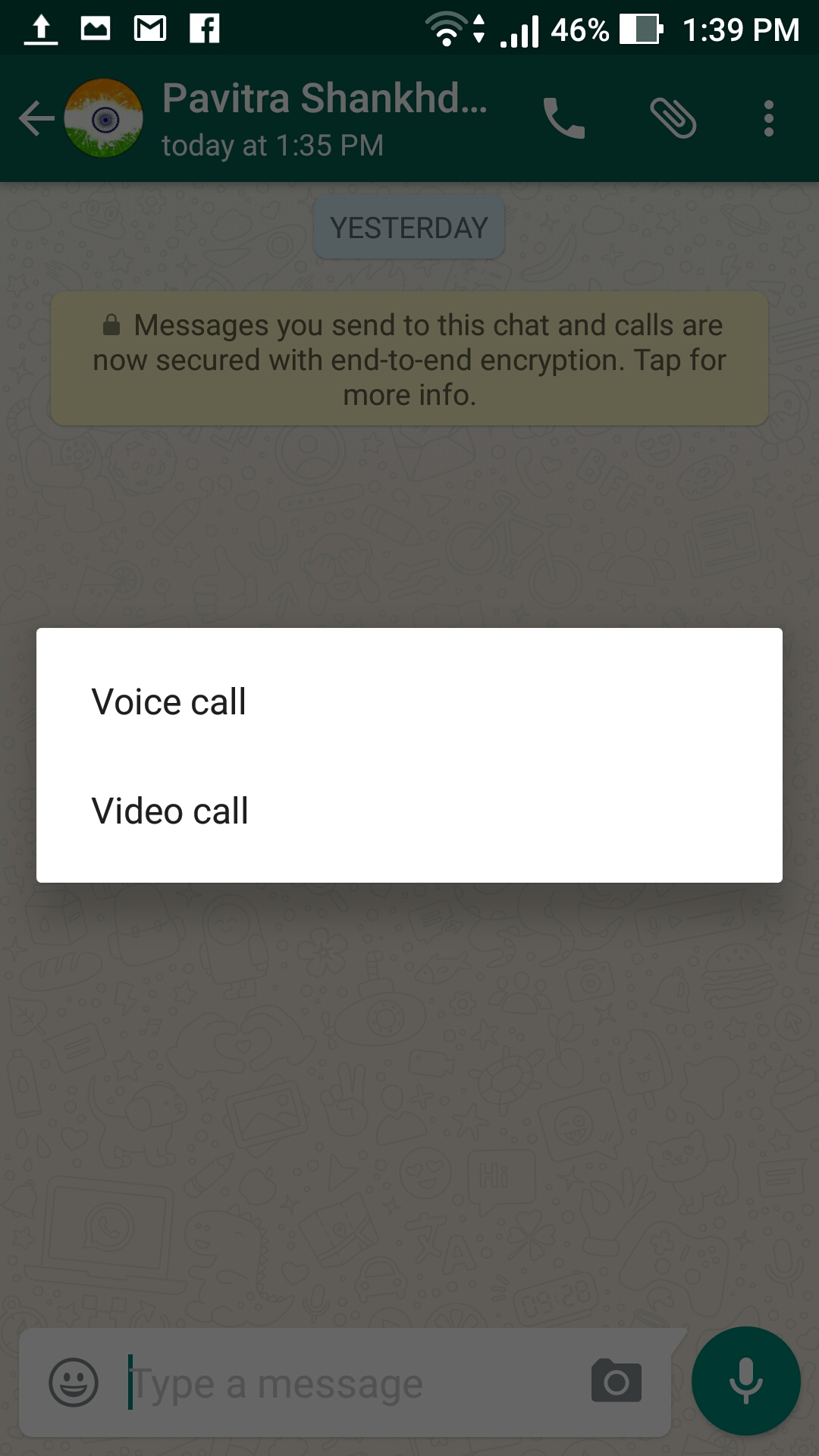Image resolution: width=819 pixels, height=1456 pixels.
Task: Tap the phone call icon
Action: [x=564, y=118]
